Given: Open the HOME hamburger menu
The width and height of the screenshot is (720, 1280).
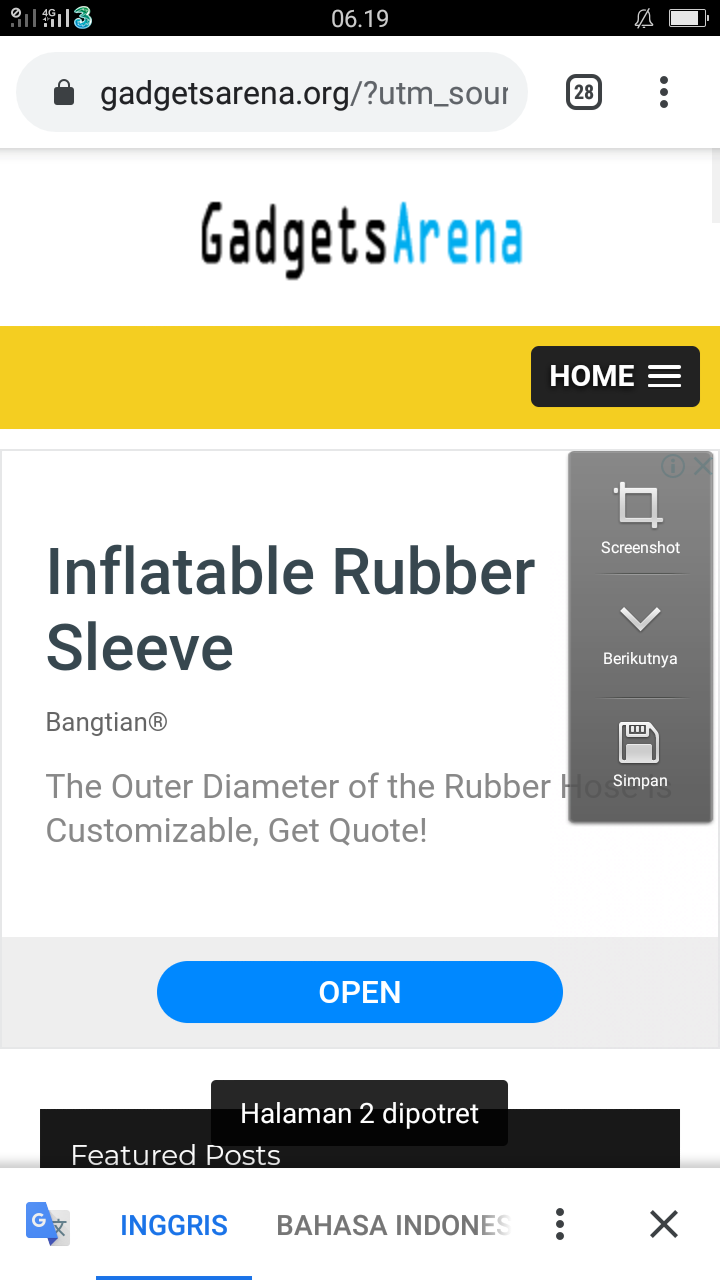Looking at the screenshot, I should [615, 376].
